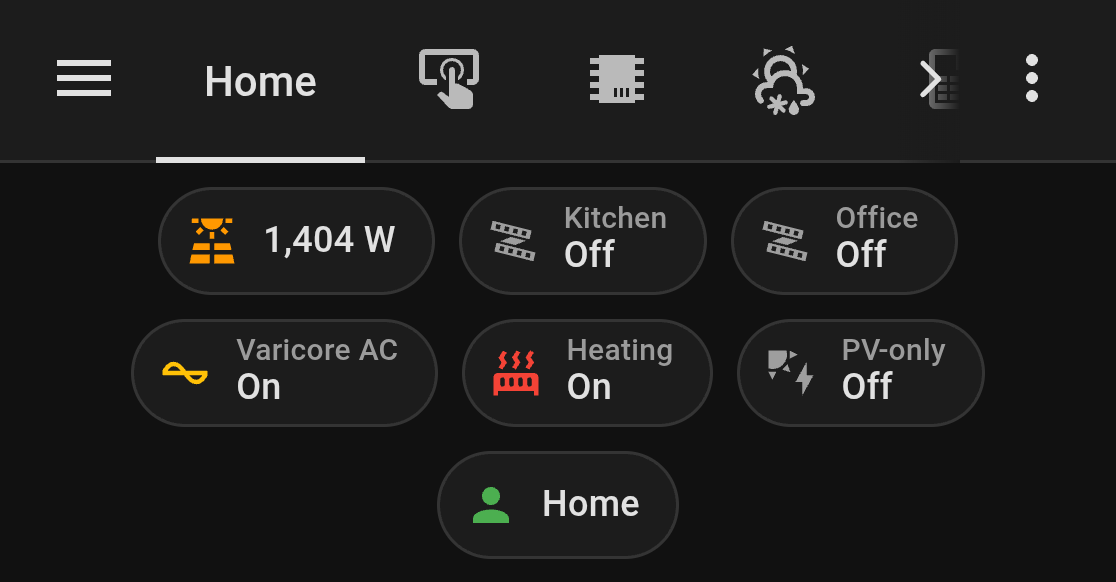Tap the Office blinds chip

coord(844,241)
